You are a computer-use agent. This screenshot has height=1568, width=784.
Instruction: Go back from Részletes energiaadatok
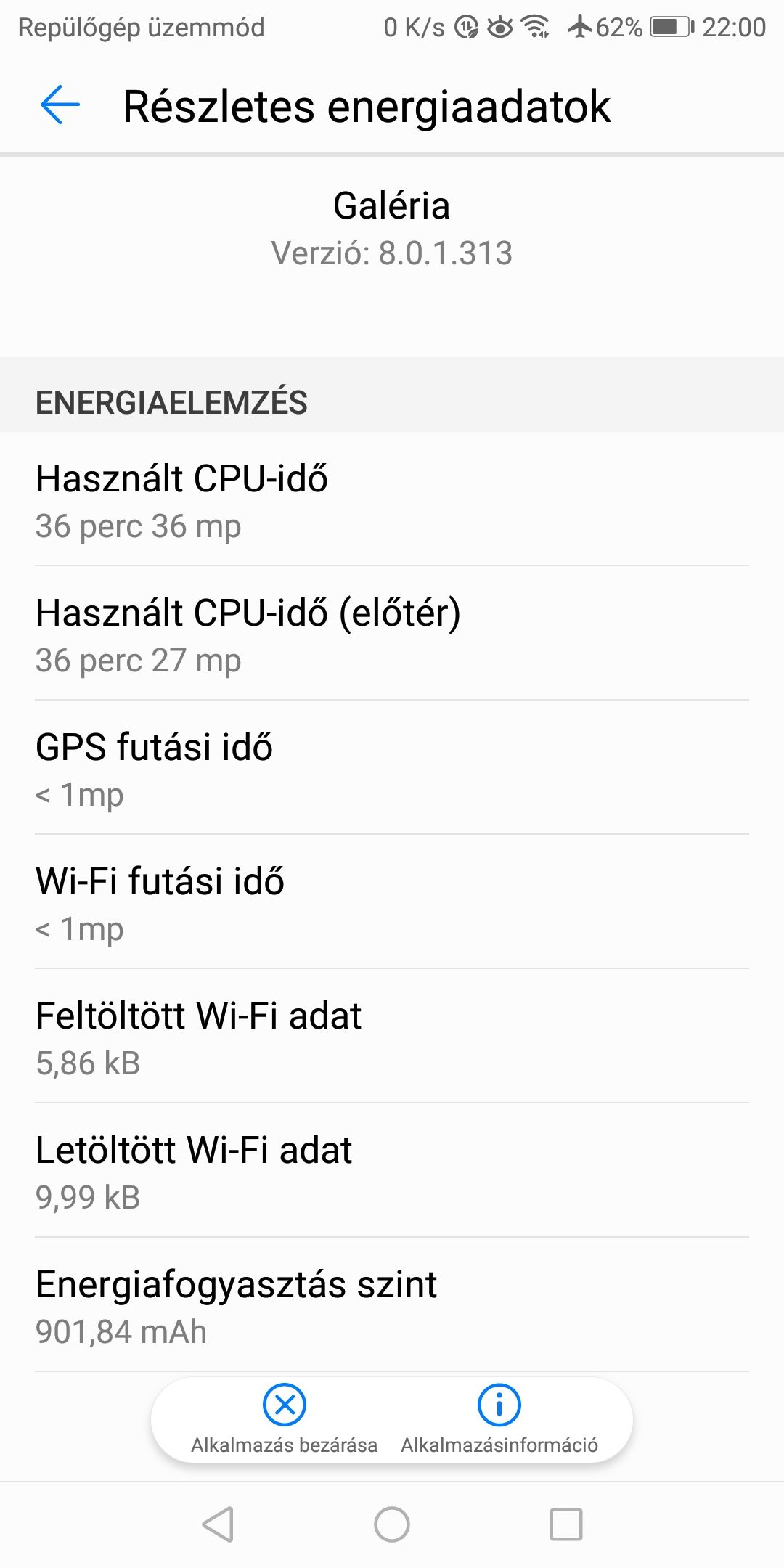coord(60,105)
